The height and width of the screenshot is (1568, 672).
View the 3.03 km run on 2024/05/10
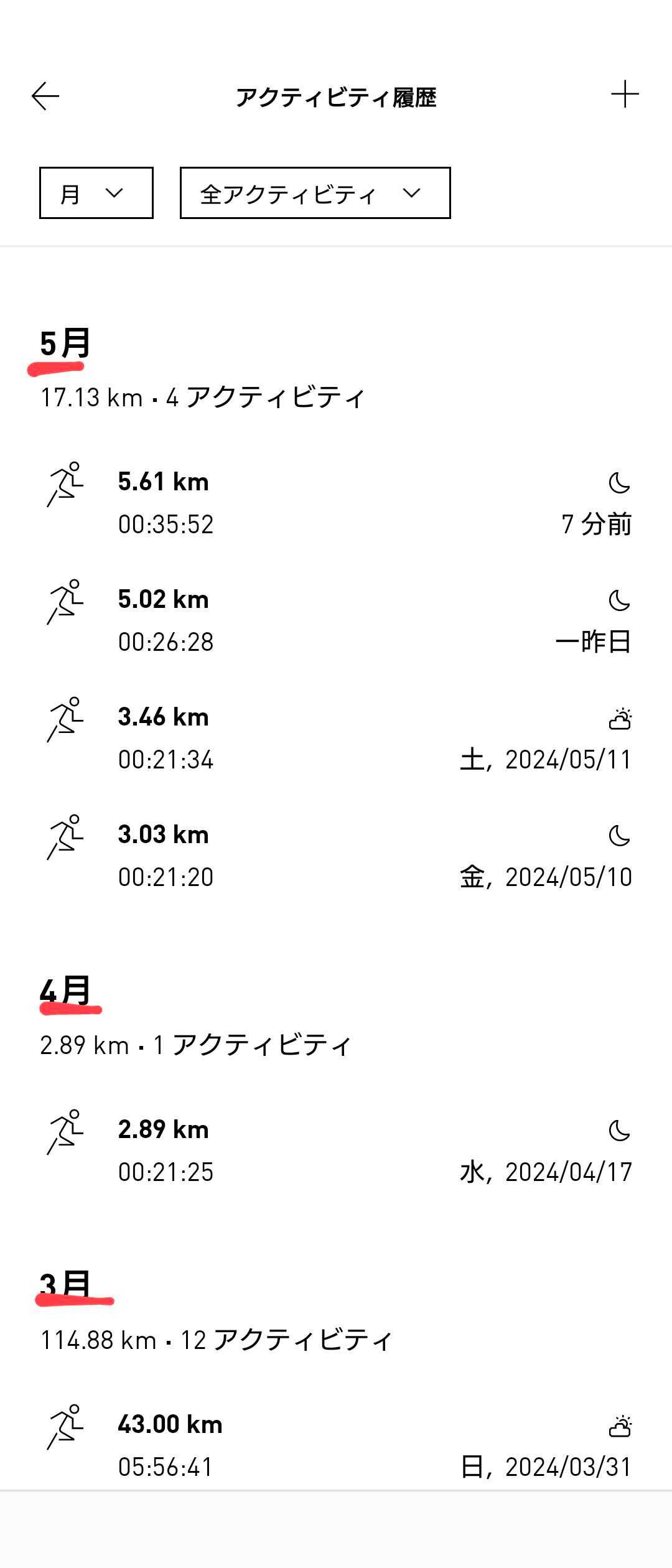point(336,855)
